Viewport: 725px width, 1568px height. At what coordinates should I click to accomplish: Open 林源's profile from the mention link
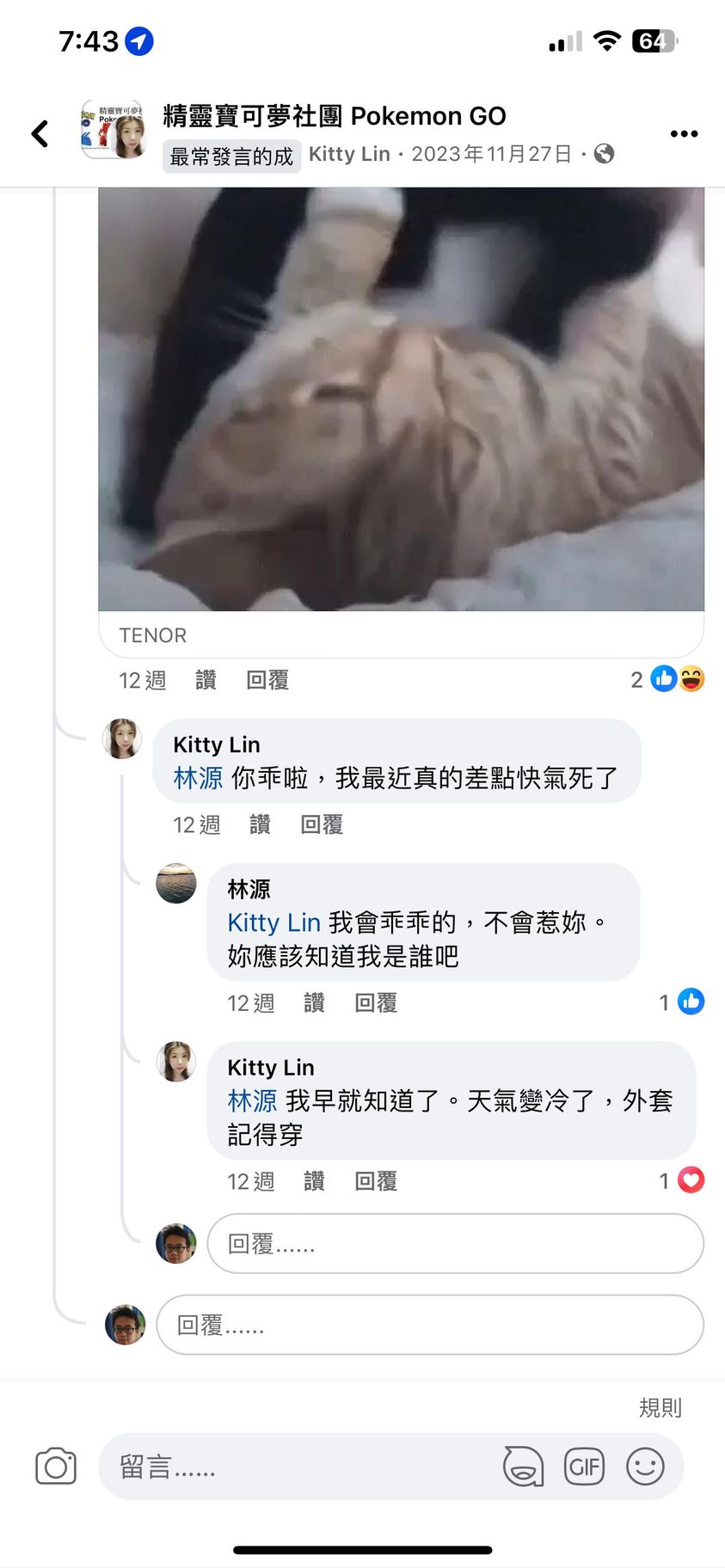click(198, 778)
